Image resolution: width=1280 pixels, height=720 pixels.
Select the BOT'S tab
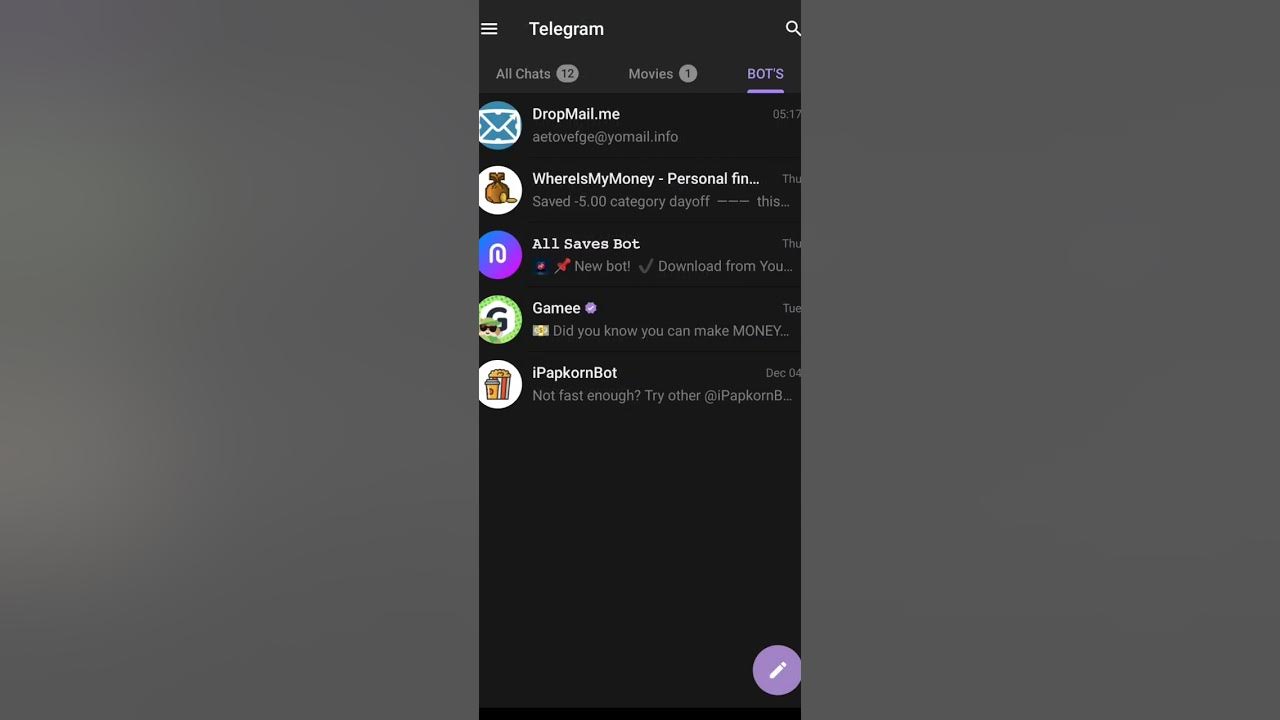pyautogui.click(x=765, y=74)
